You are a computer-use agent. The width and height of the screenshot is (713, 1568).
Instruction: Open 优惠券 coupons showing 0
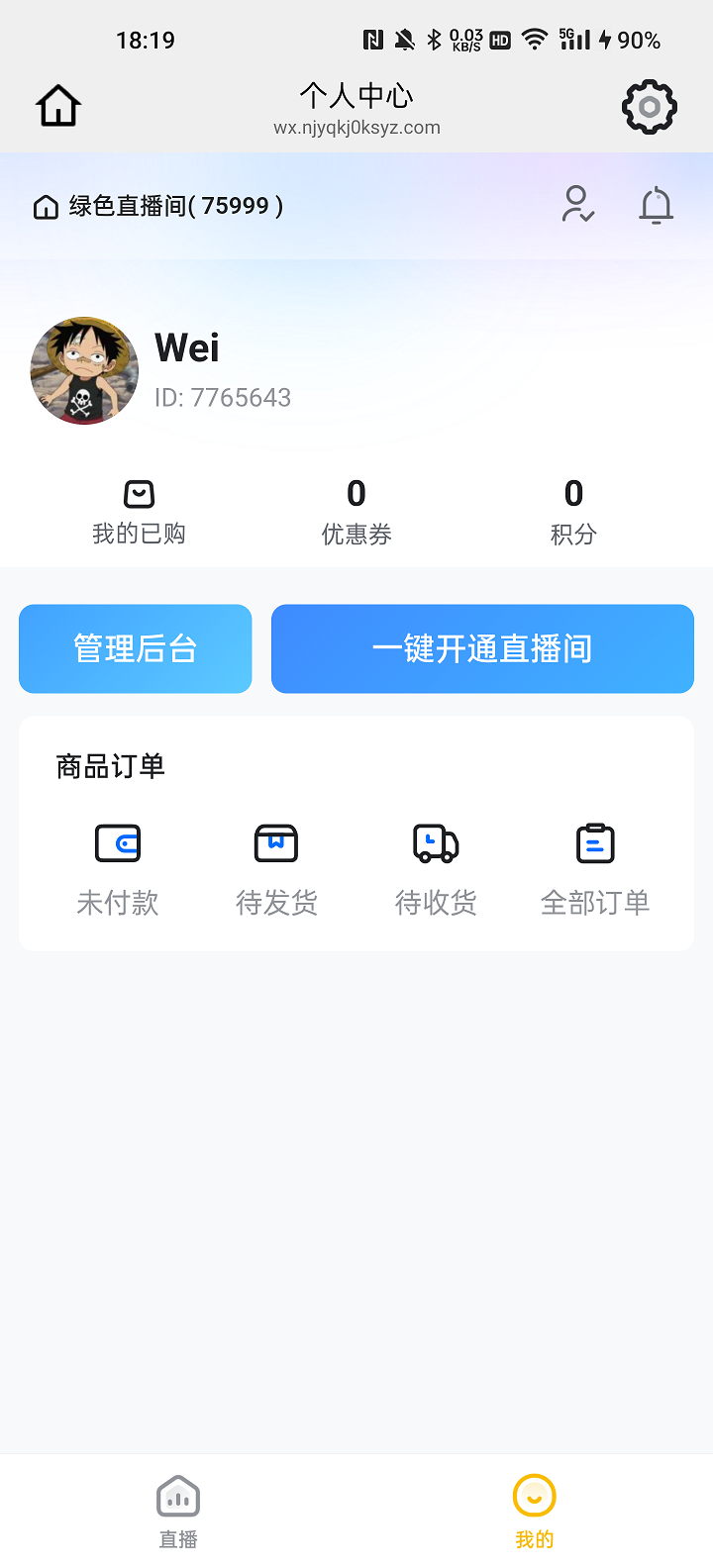[x=356, y=510]
